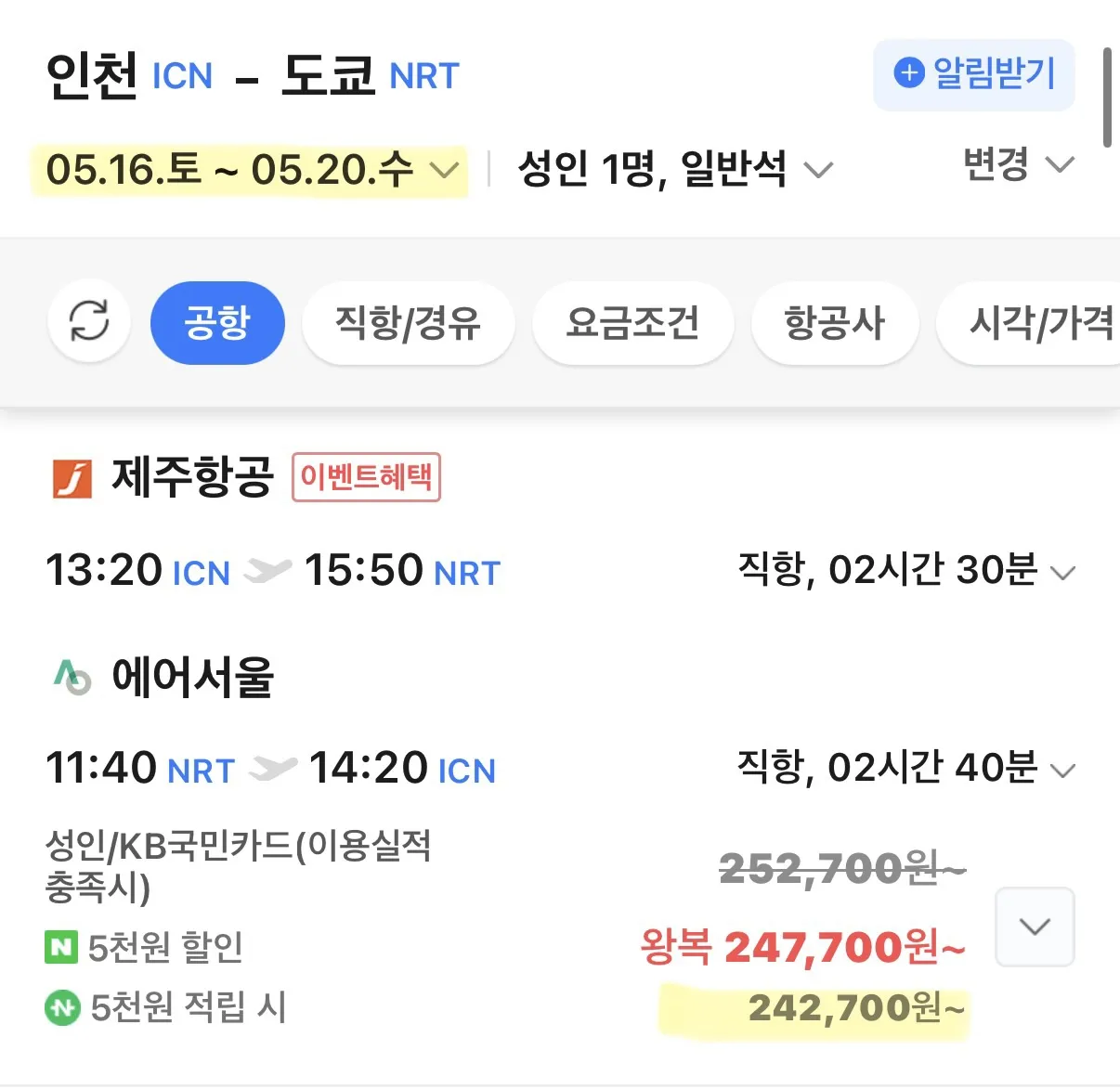The height and width of the screenshot is (1089, 1120).
Task: Open the 직항/경유 filter chip
Action: (x=408, y=322)
